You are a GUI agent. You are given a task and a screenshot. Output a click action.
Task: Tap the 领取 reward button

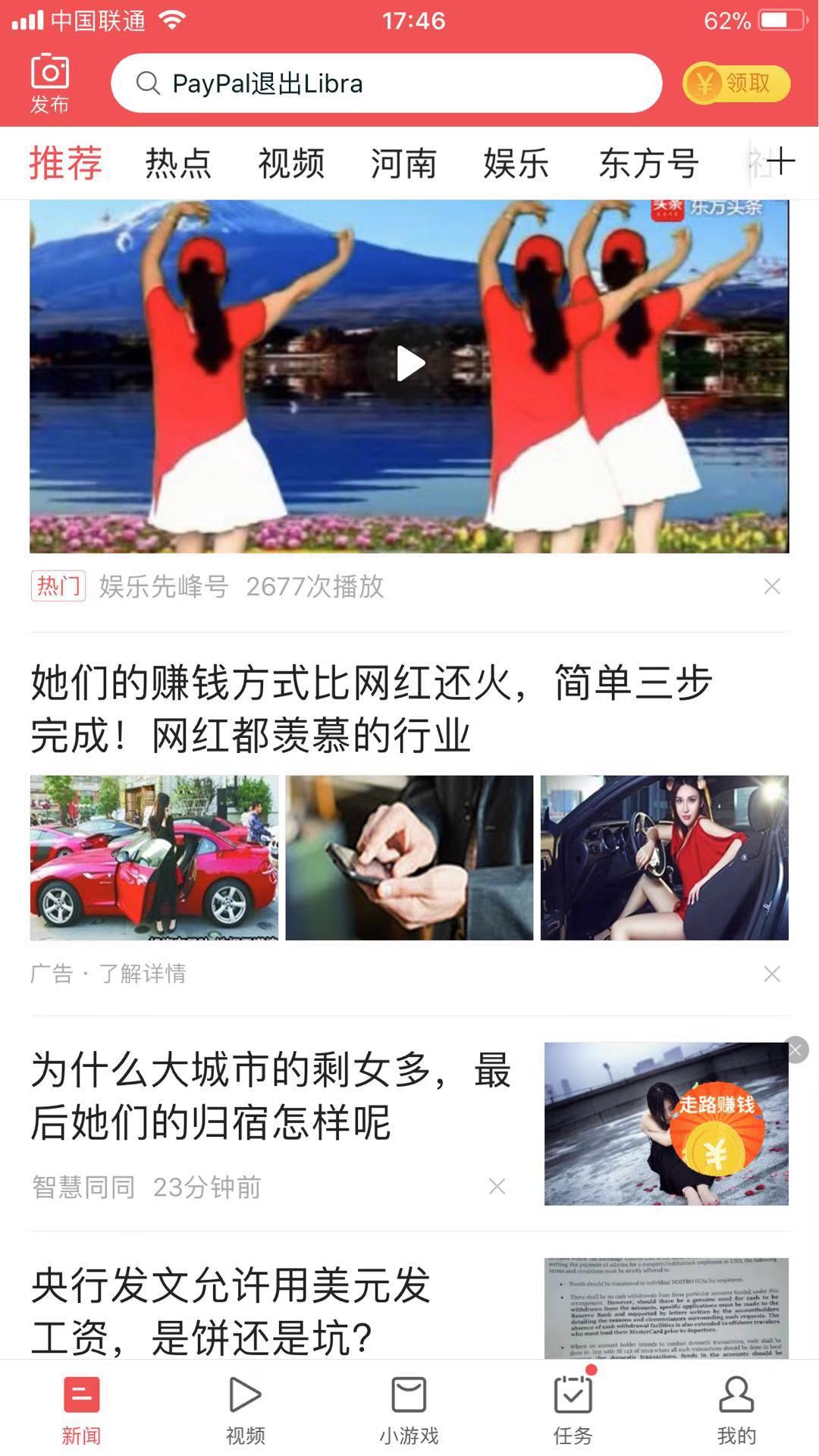(736, 83)
